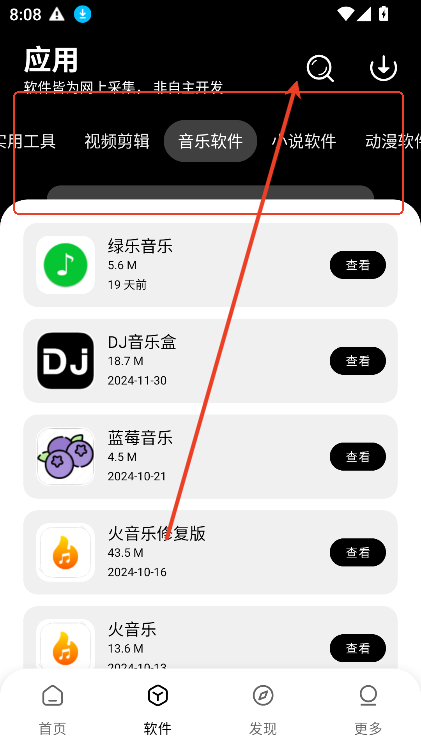The image size is (421, 748).
Task: Tap 查看 for 火音乐修复版
Action: 358,552
